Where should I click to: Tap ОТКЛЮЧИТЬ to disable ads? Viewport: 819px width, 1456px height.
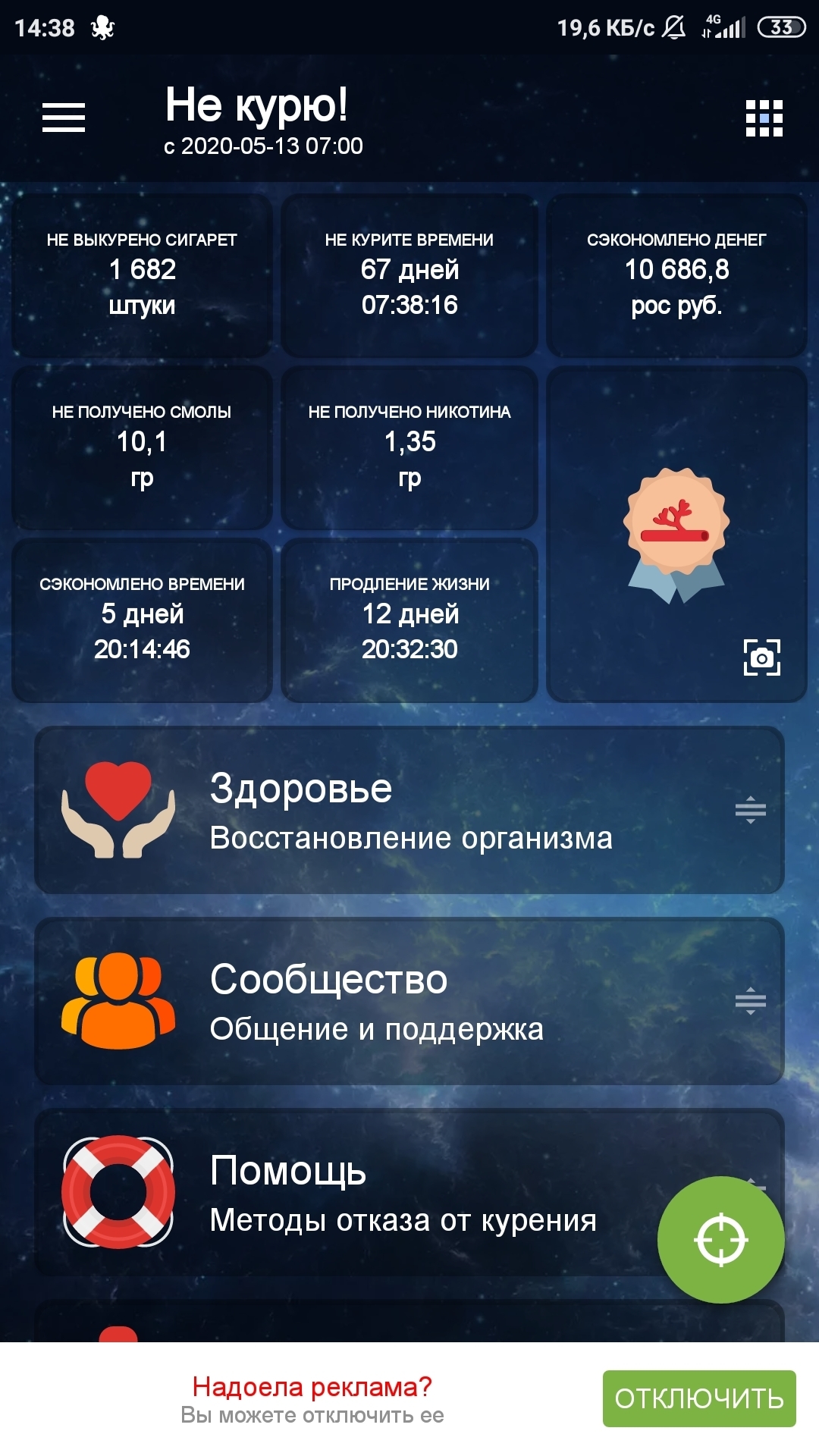click(698, 1398)
